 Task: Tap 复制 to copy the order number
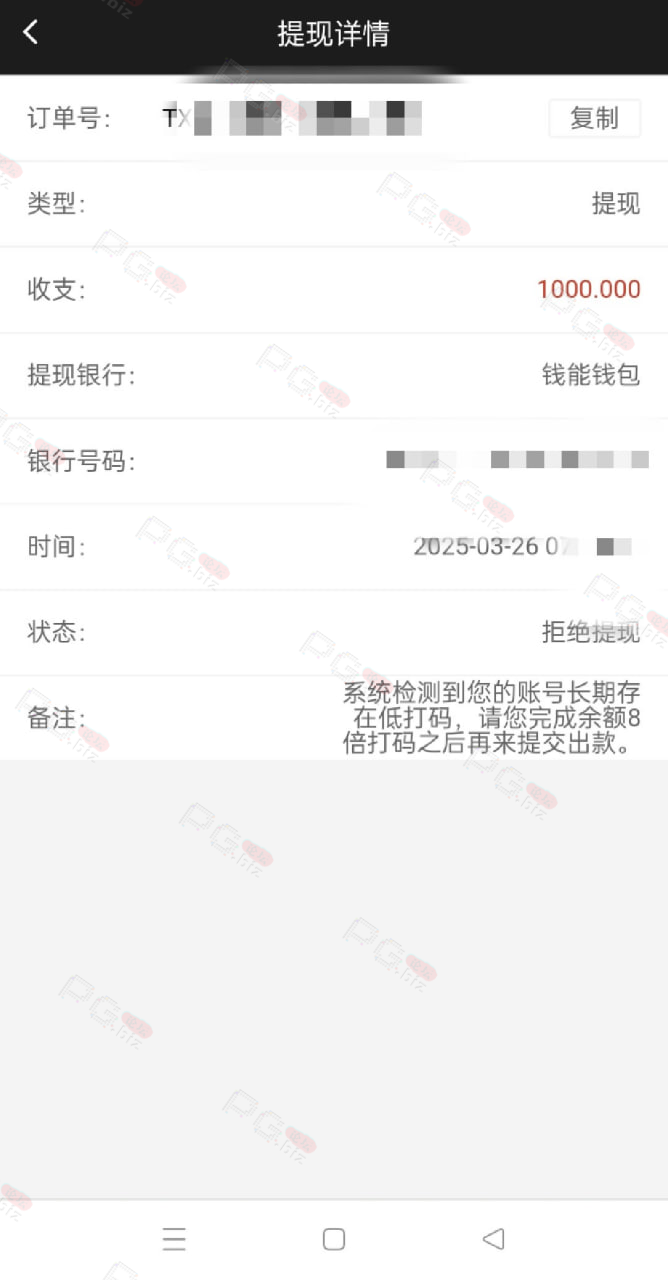point(594,118)
